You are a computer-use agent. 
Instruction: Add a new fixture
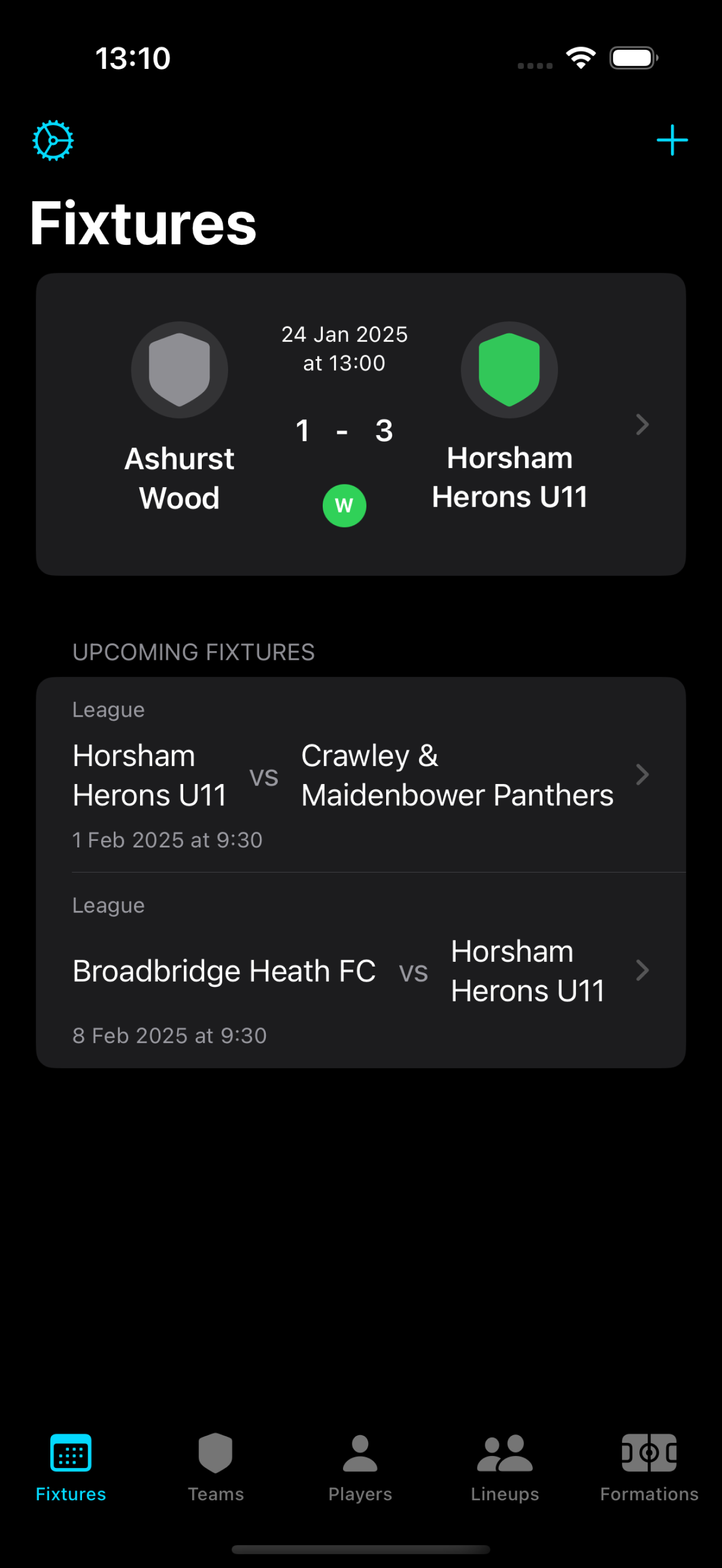(672, 141)
